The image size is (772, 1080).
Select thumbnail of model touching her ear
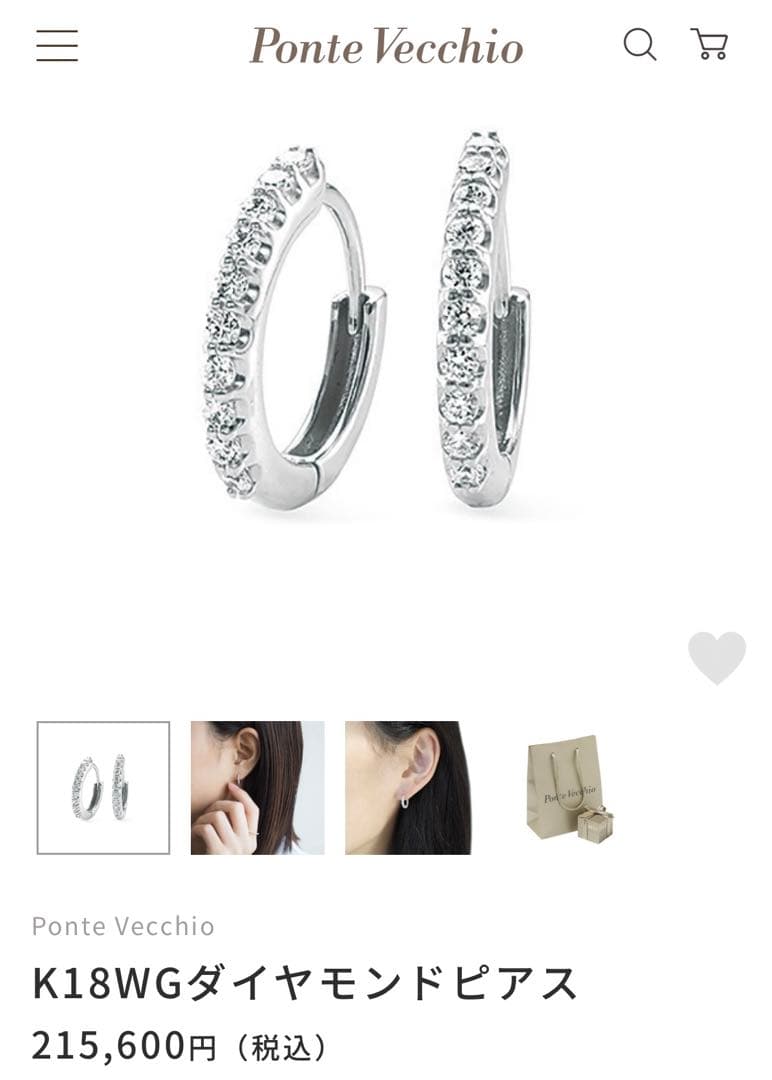(x=257, y=788)
